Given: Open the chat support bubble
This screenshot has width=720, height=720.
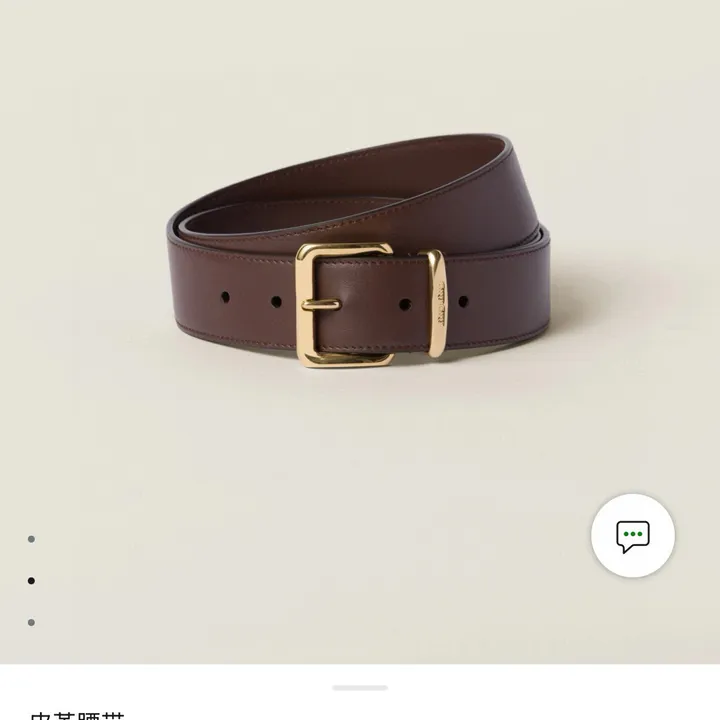Looking at the screenshot, I should tap(632, 536).
